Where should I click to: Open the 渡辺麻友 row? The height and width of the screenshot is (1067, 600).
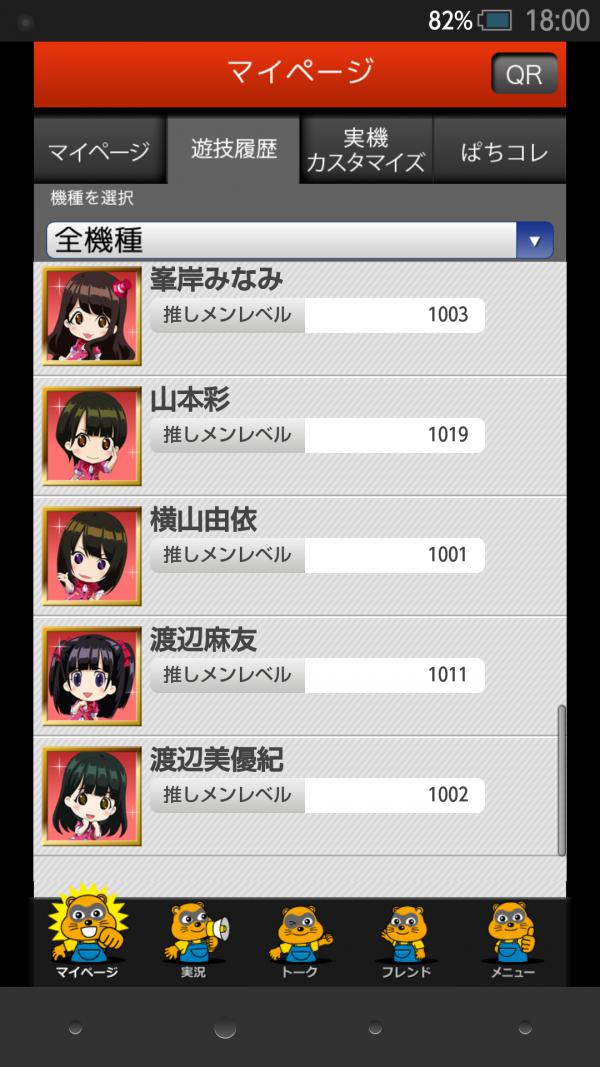pos(299,675)
